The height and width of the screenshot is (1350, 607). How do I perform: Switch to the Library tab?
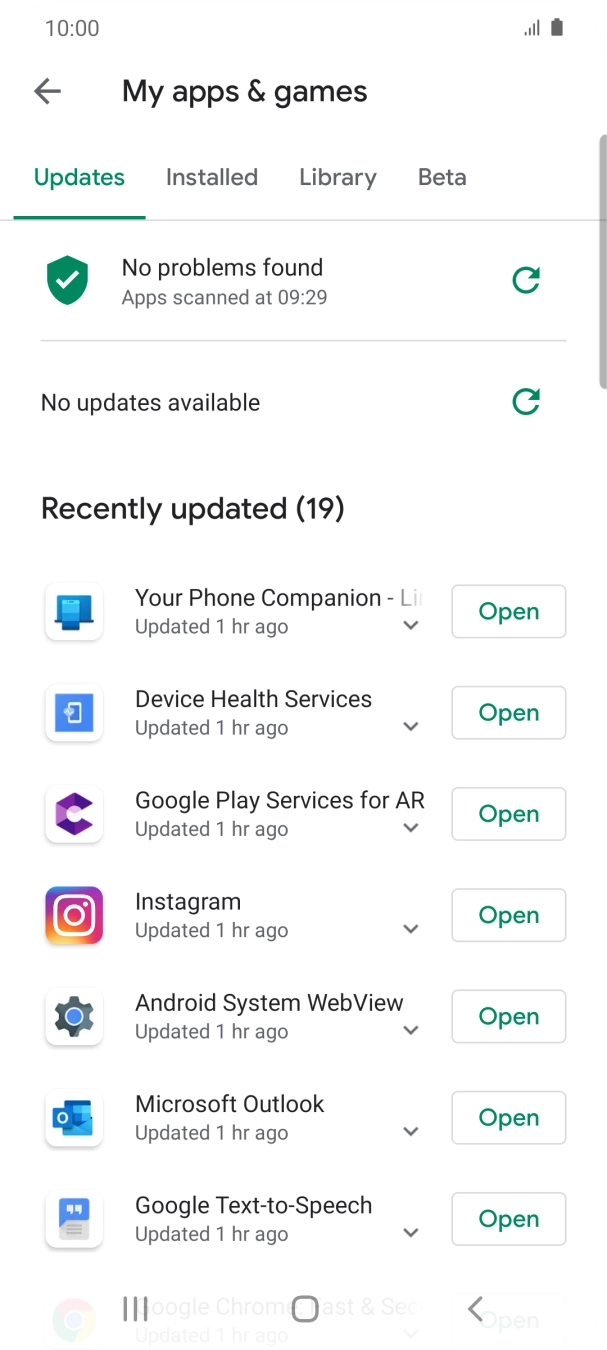(338, 177)
